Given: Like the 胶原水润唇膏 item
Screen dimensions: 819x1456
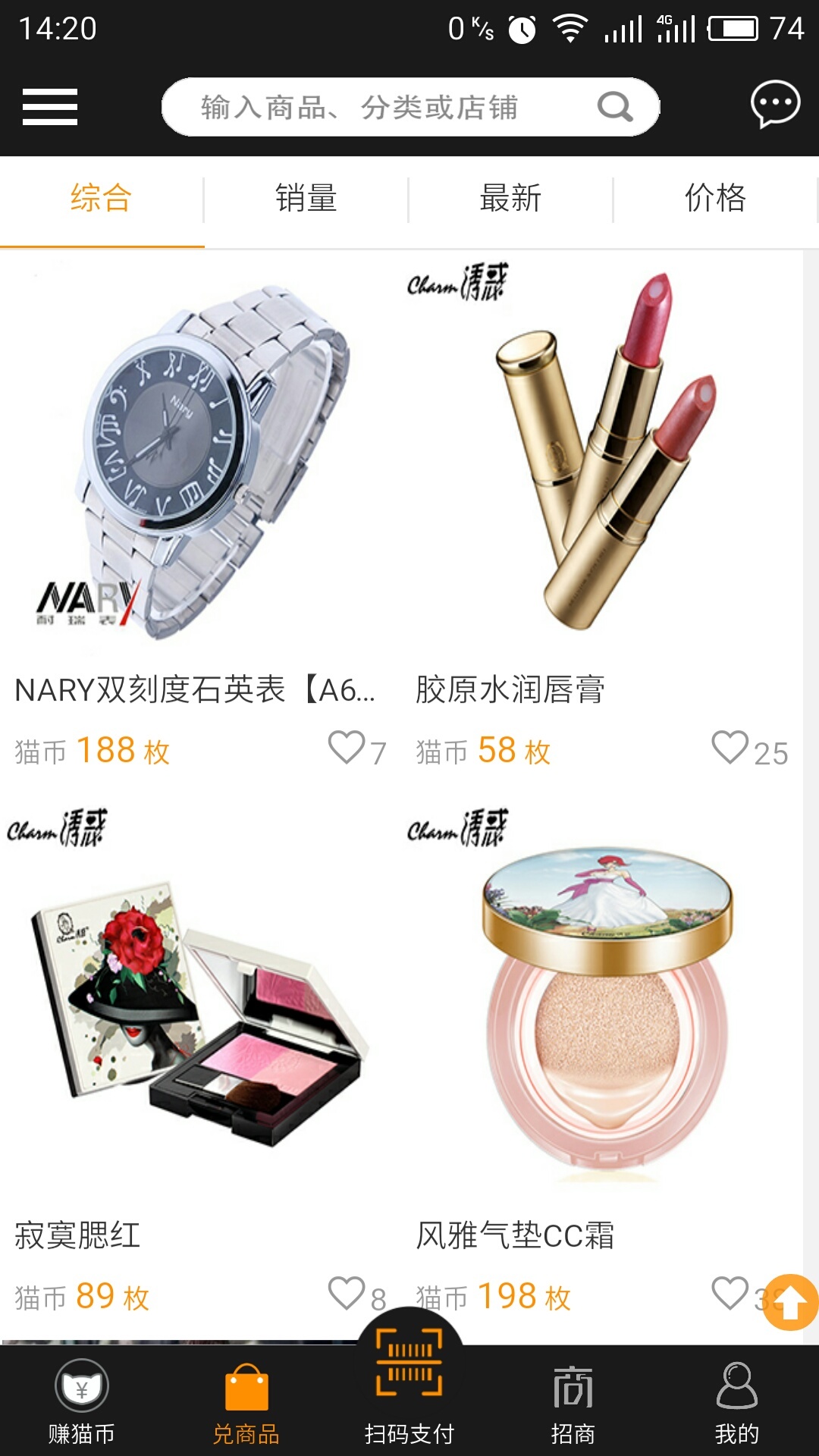Looking at the screenshot, I should click(730, 748).
